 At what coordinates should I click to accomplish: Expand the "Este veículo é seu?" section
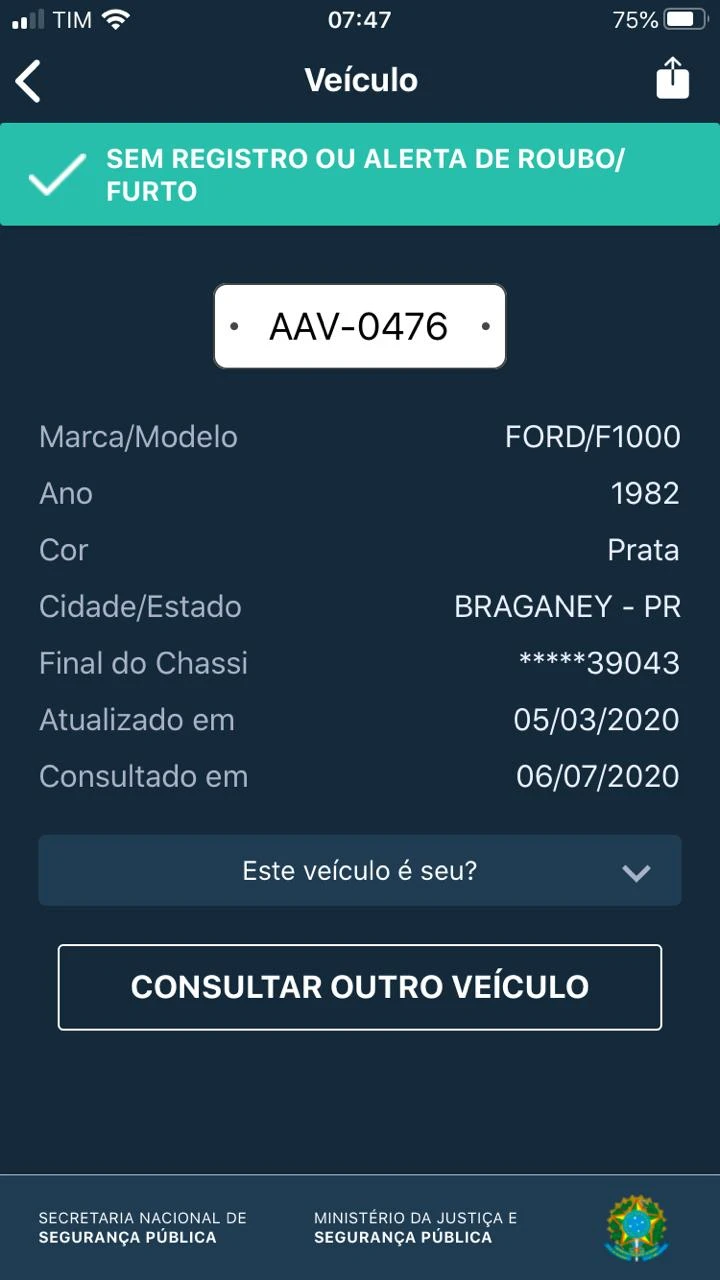[x=360, y=871]
